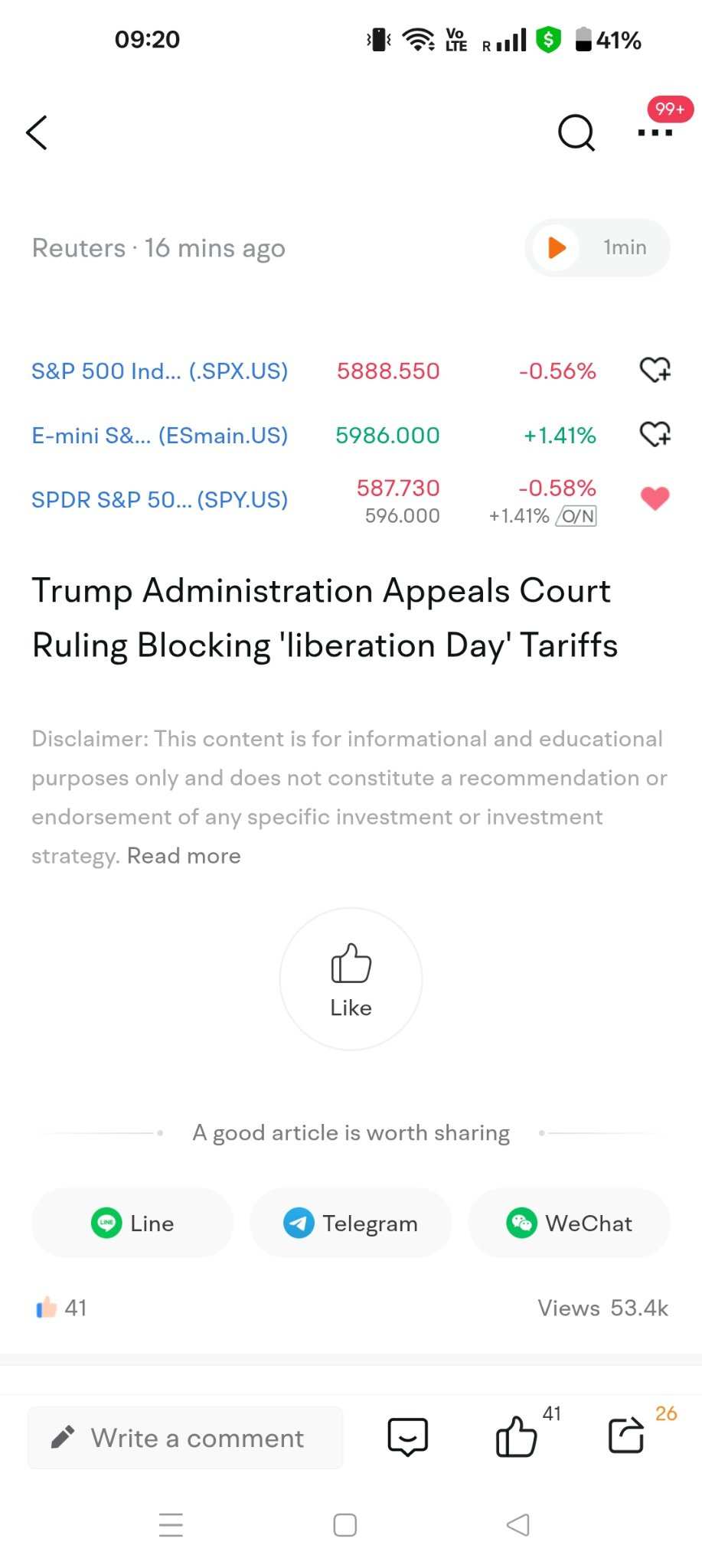Write a comment in the field

pyautogui.click(x=185, y=1437)
